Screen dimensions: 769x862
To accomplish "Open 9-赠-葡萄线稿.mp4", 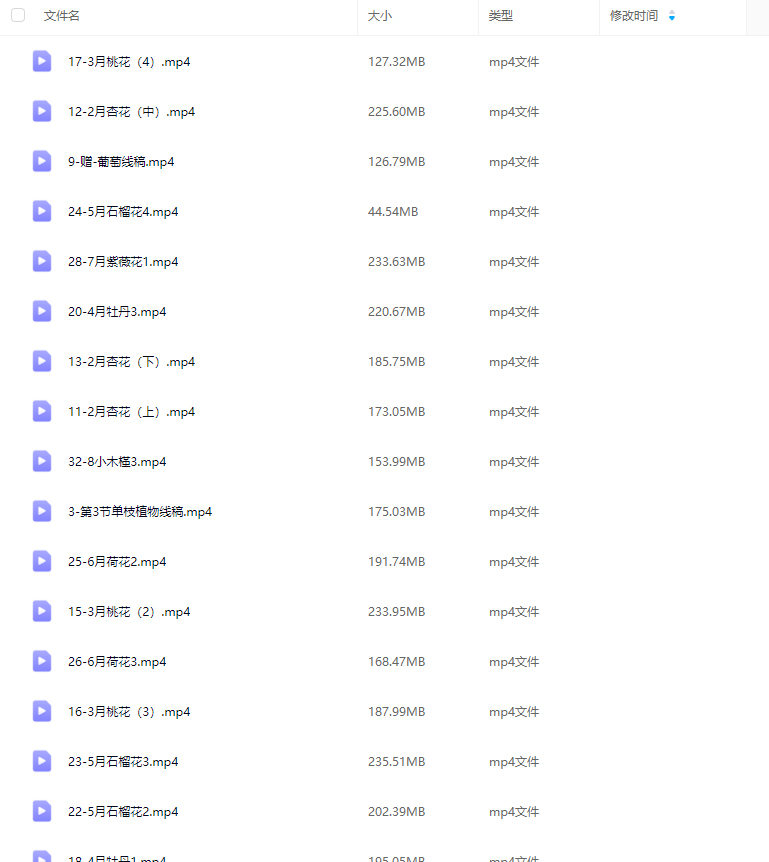I will tap(121, 162).
